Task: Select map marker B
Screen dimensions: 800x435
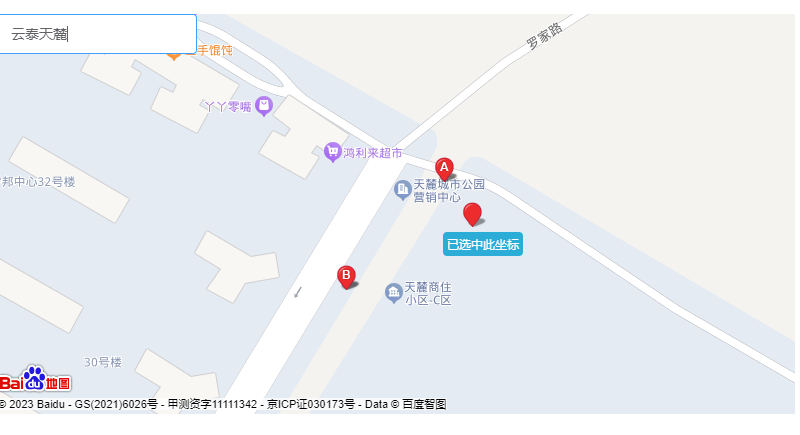Action: tap(346, 276)
